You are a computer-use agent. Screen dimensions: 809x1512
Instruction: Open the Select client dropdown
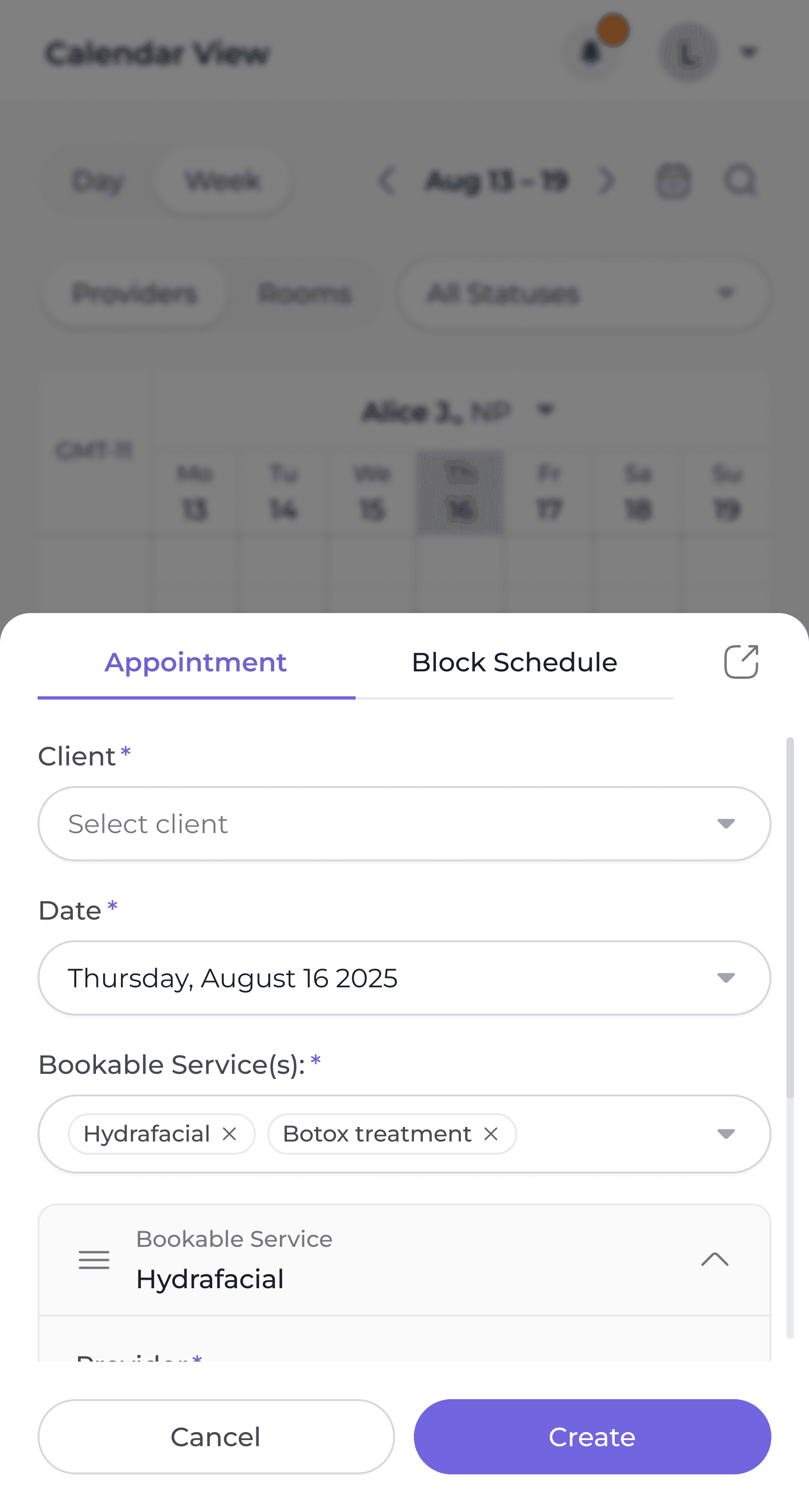point(404,823)
